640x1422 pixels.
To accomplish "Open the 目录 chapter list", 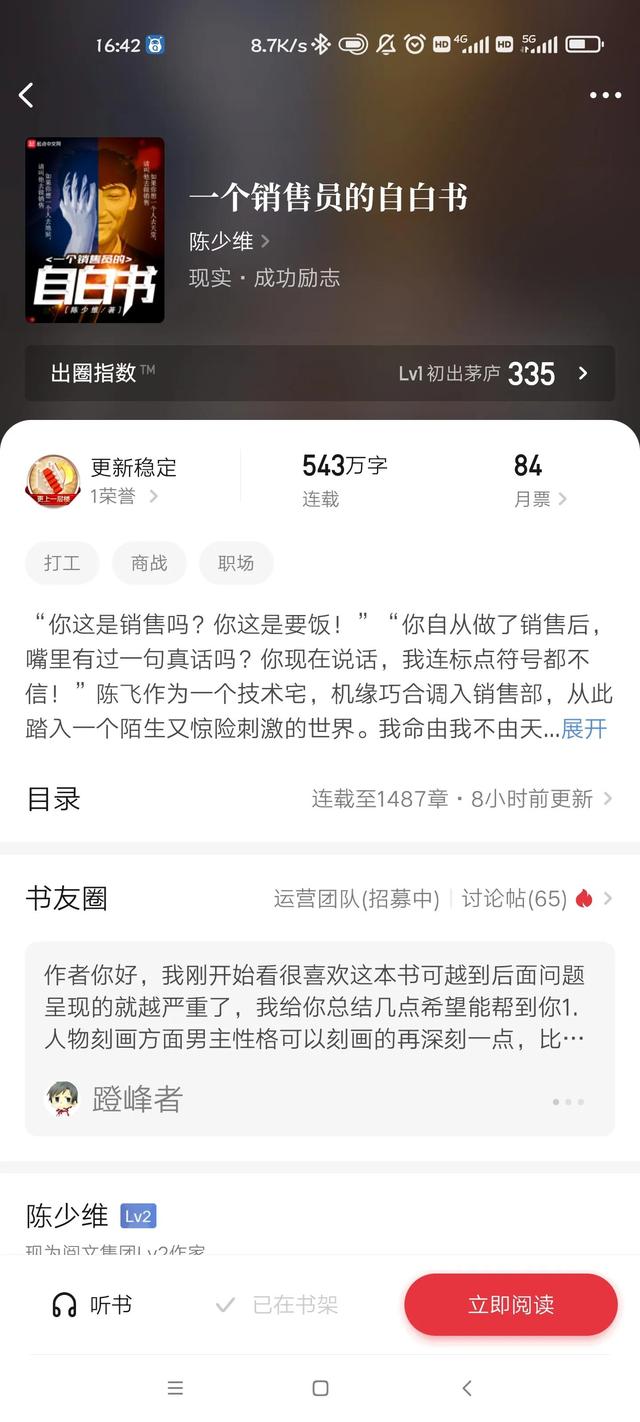I will 320,799.
